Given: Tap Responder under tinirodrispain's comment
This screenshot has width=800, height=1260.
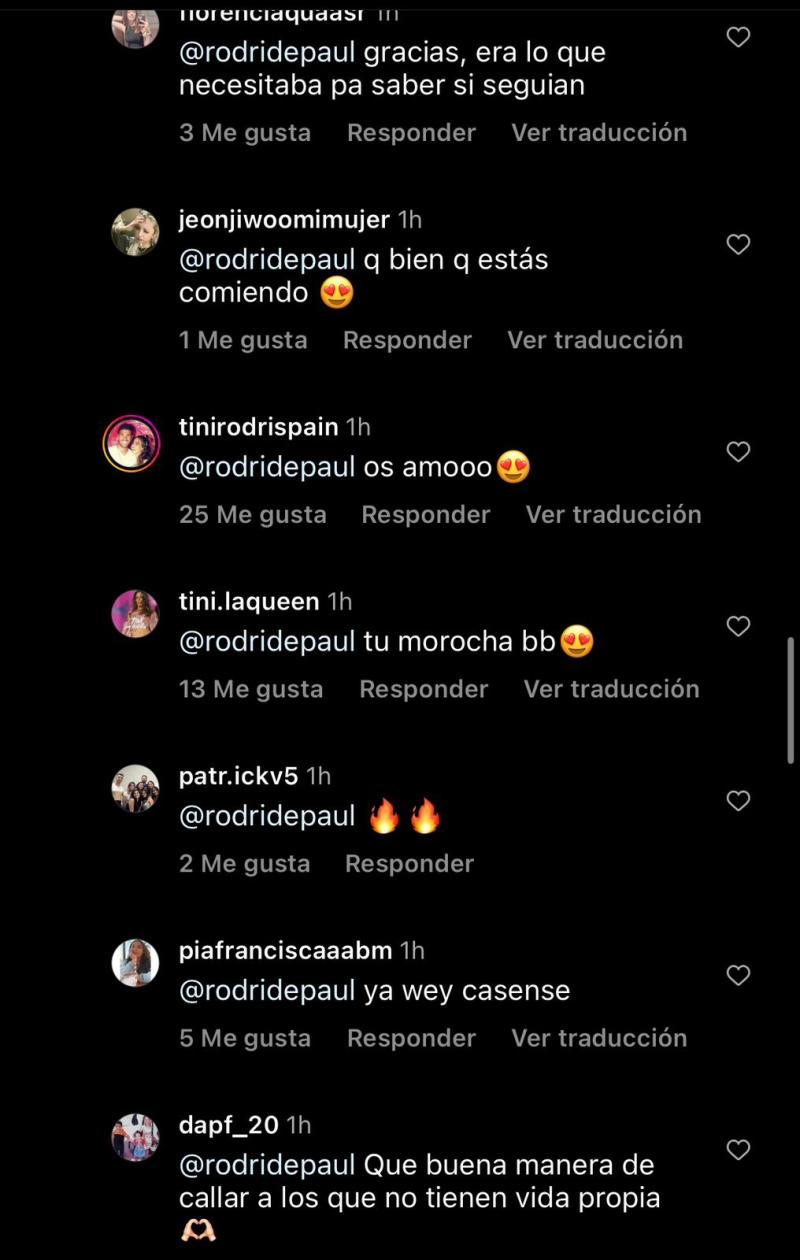Looking at the screenshot, I should [426, 514].
